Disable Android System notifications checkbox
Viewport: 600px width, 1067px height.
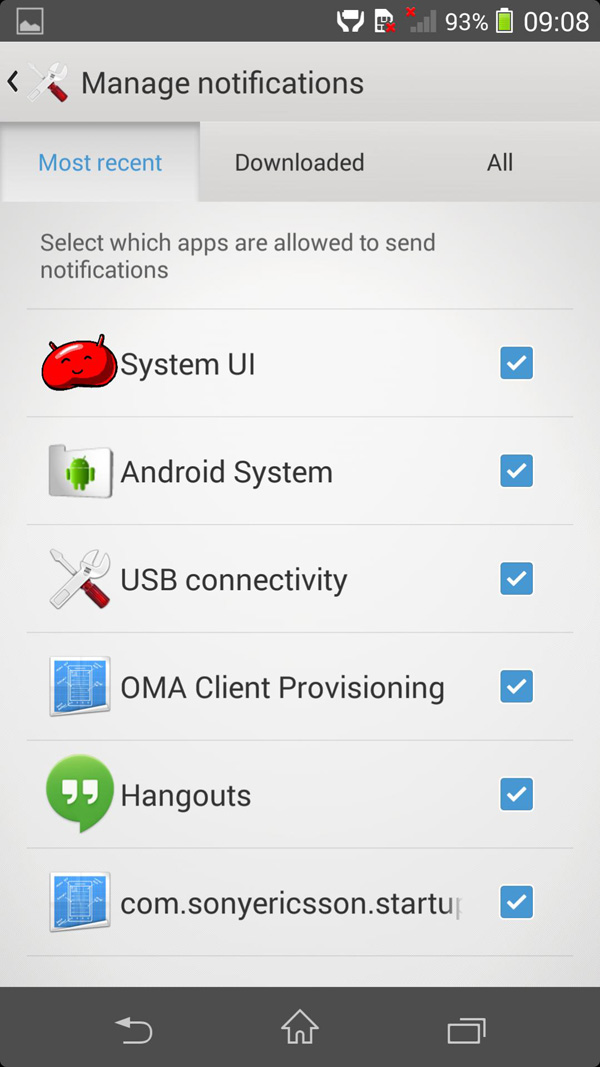coord(516,471)
